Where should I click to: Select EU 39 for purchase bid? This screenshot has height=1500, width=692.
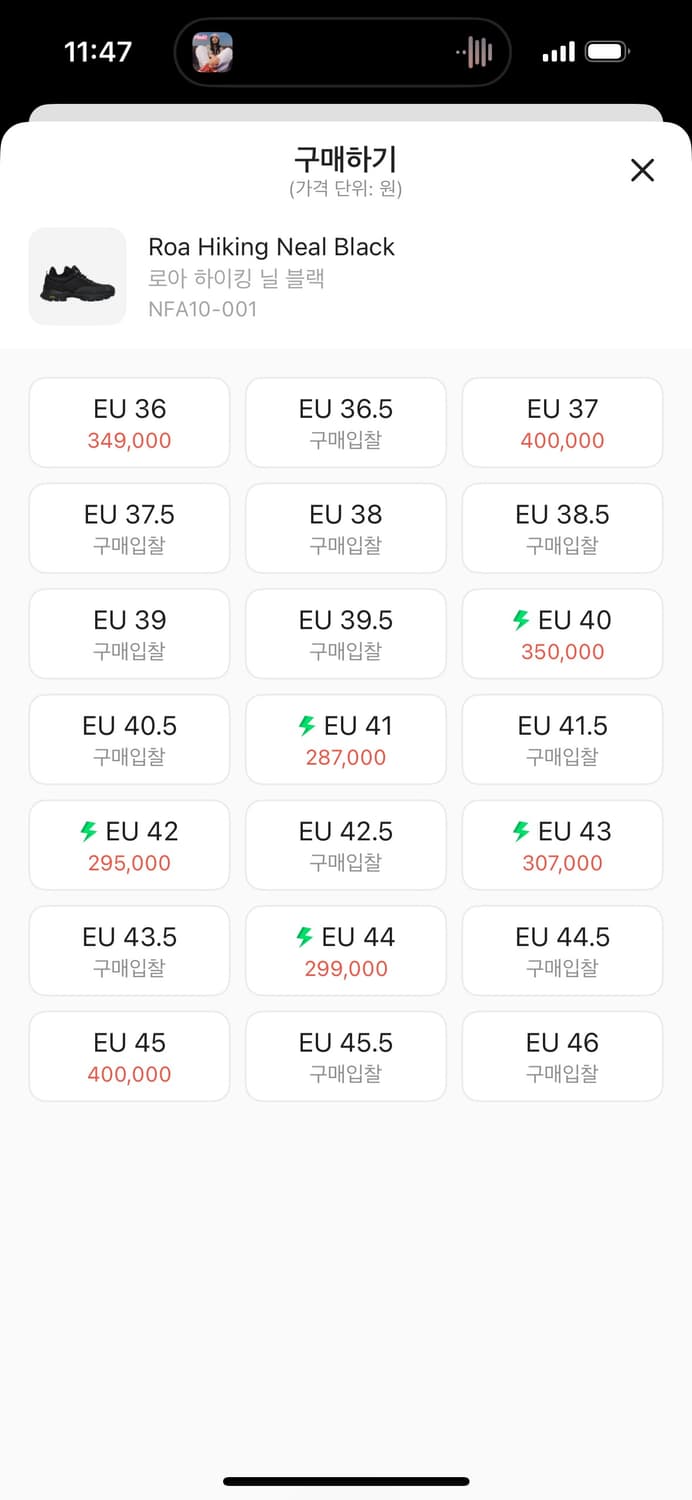[x=130, y=634]
